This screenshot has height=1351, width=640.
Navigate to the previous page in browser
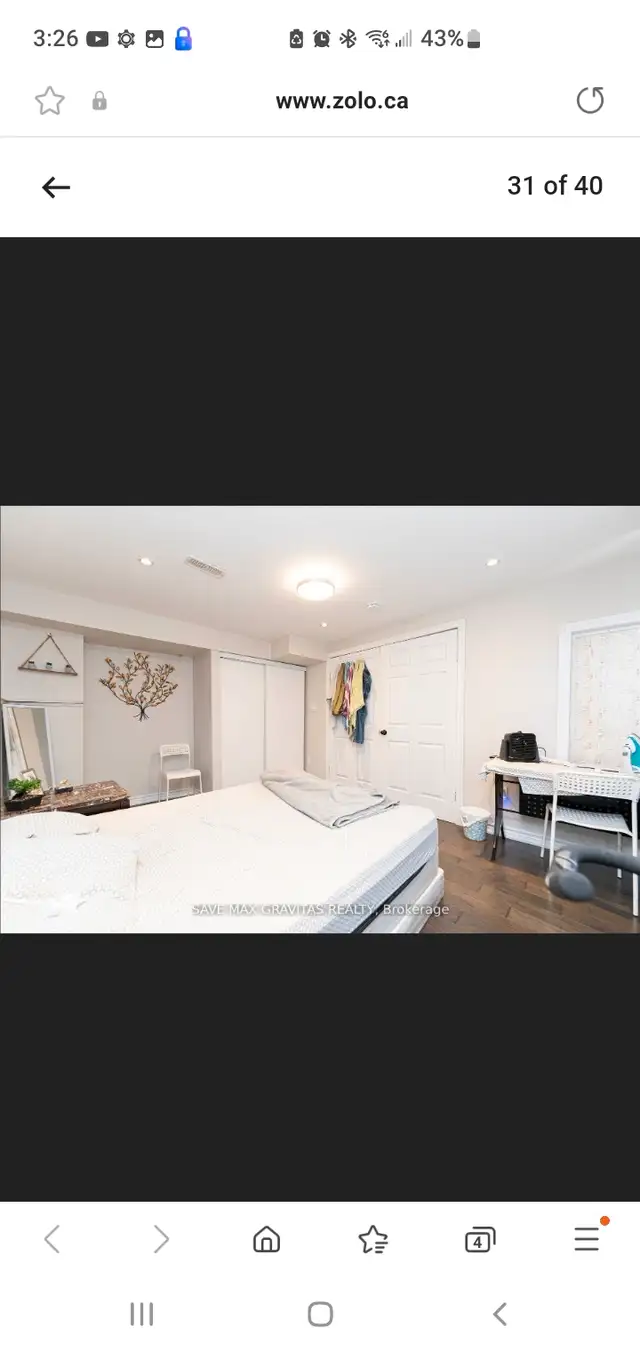pyautogui.click(x=53, y=1241)
